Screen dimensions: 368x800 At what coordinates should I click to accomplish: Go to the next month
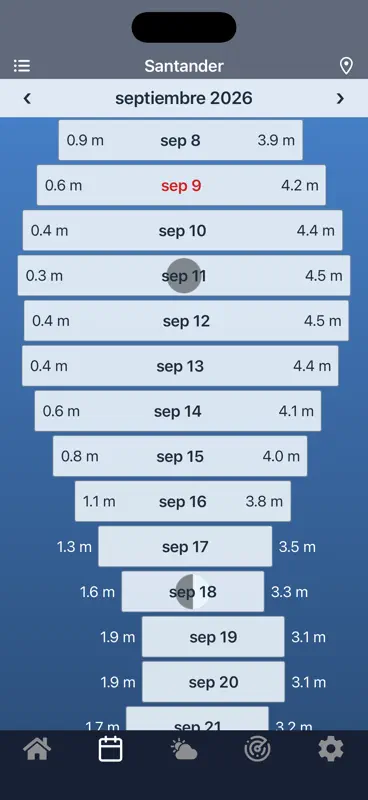point(340,98)
